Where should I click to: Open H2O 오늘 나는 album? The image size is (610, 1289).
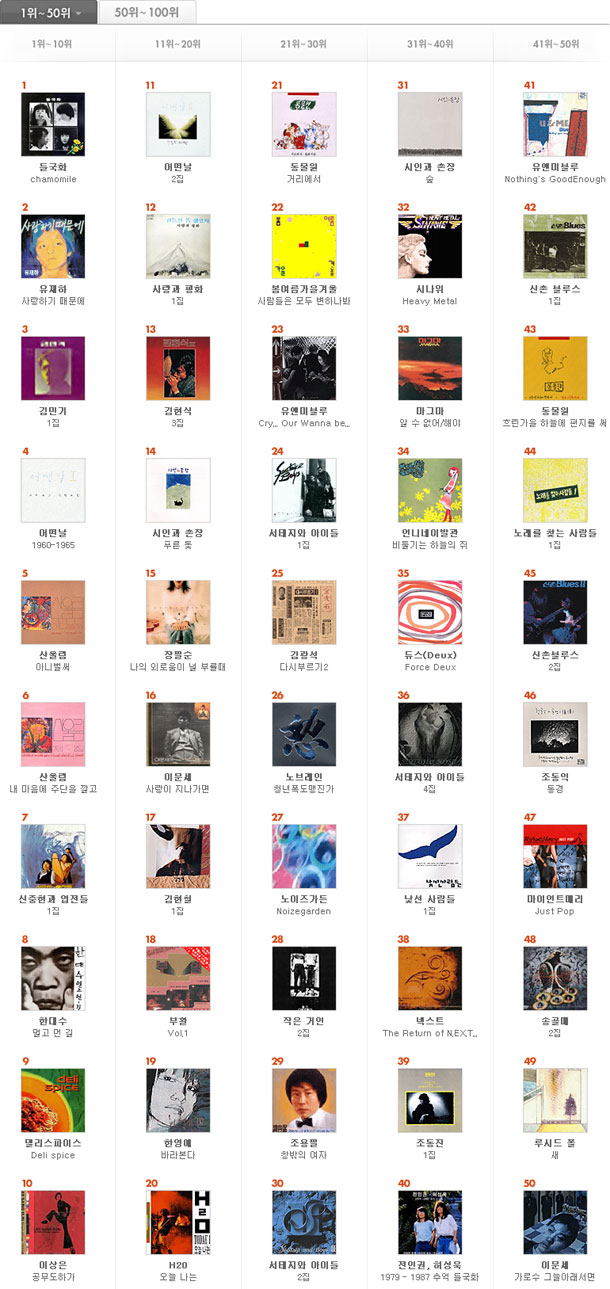[178, 1222]
